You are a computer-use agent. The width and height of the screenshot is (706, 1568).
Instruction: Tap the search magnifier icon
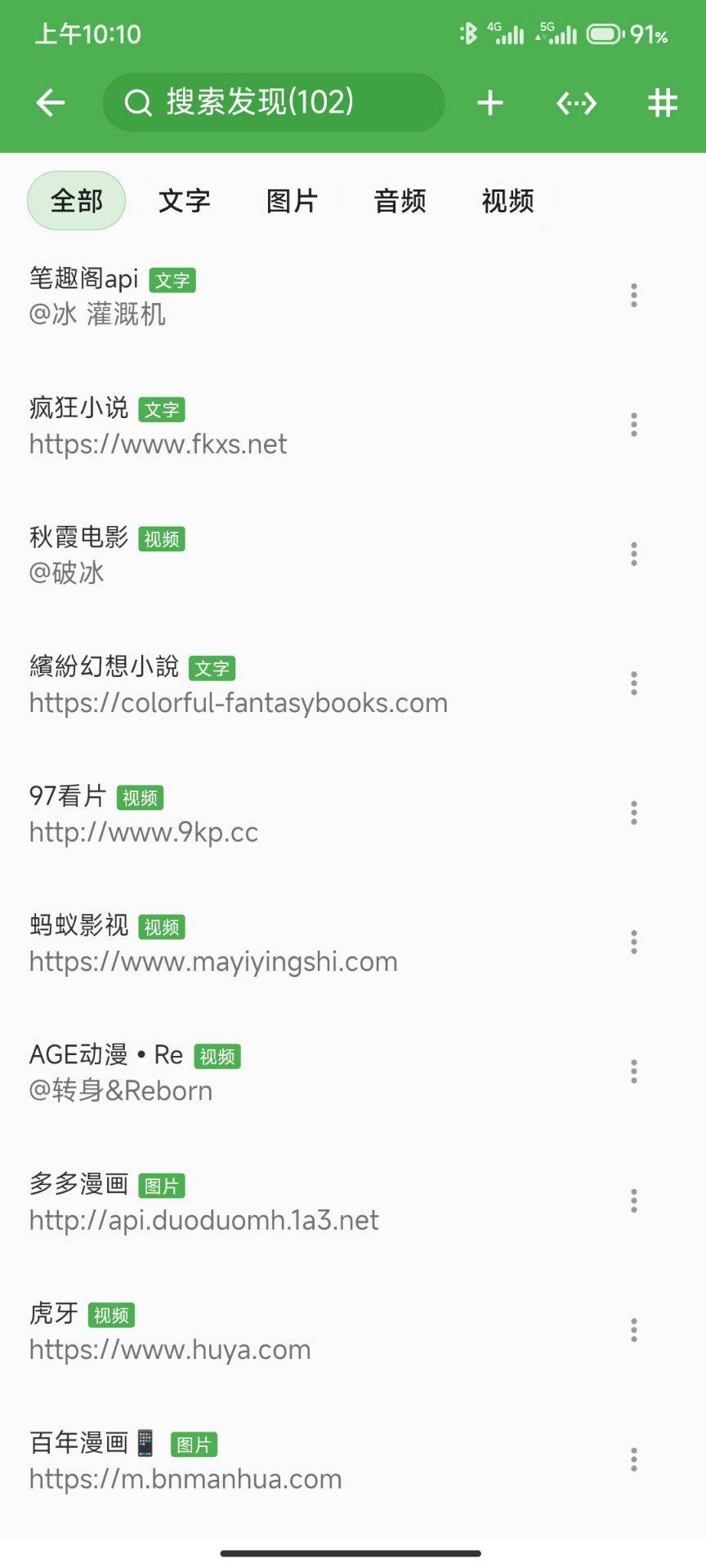click(137, 103)
